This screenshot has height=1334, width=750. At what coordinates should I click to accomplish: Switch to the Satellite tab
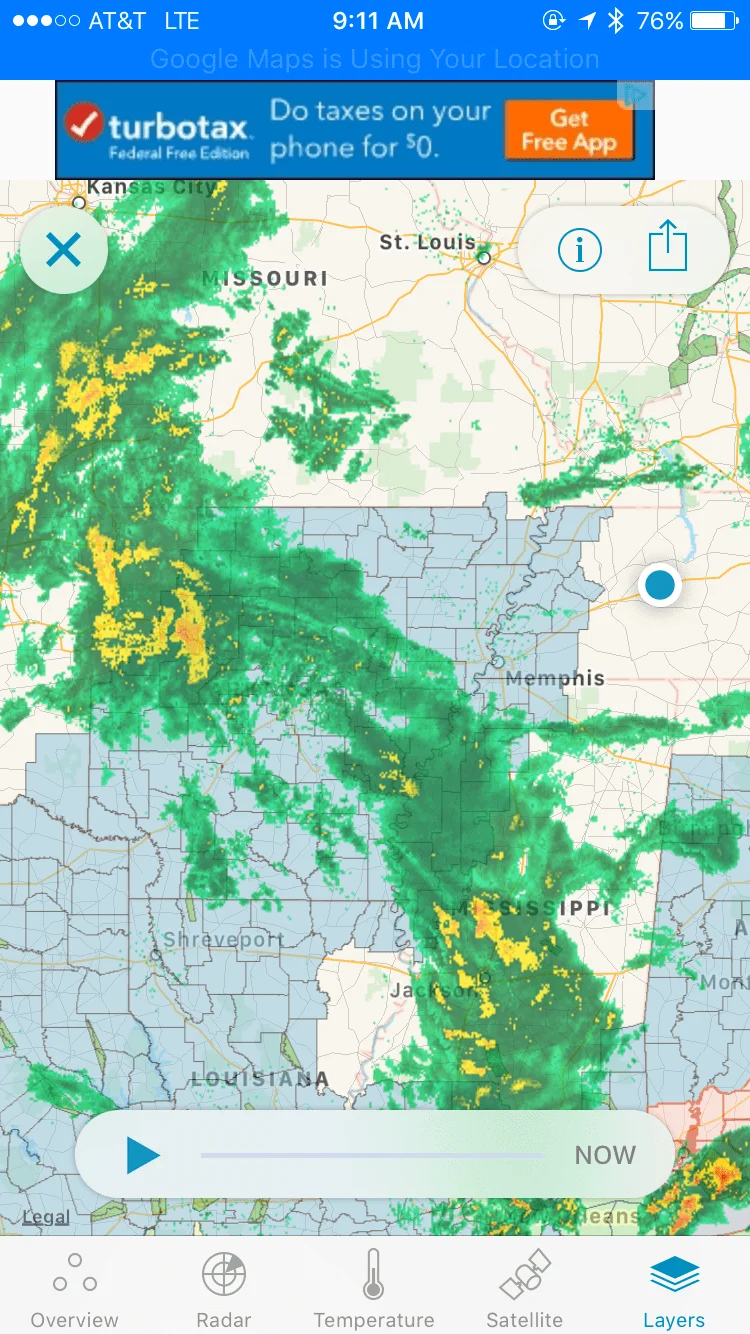point(524,1290)
